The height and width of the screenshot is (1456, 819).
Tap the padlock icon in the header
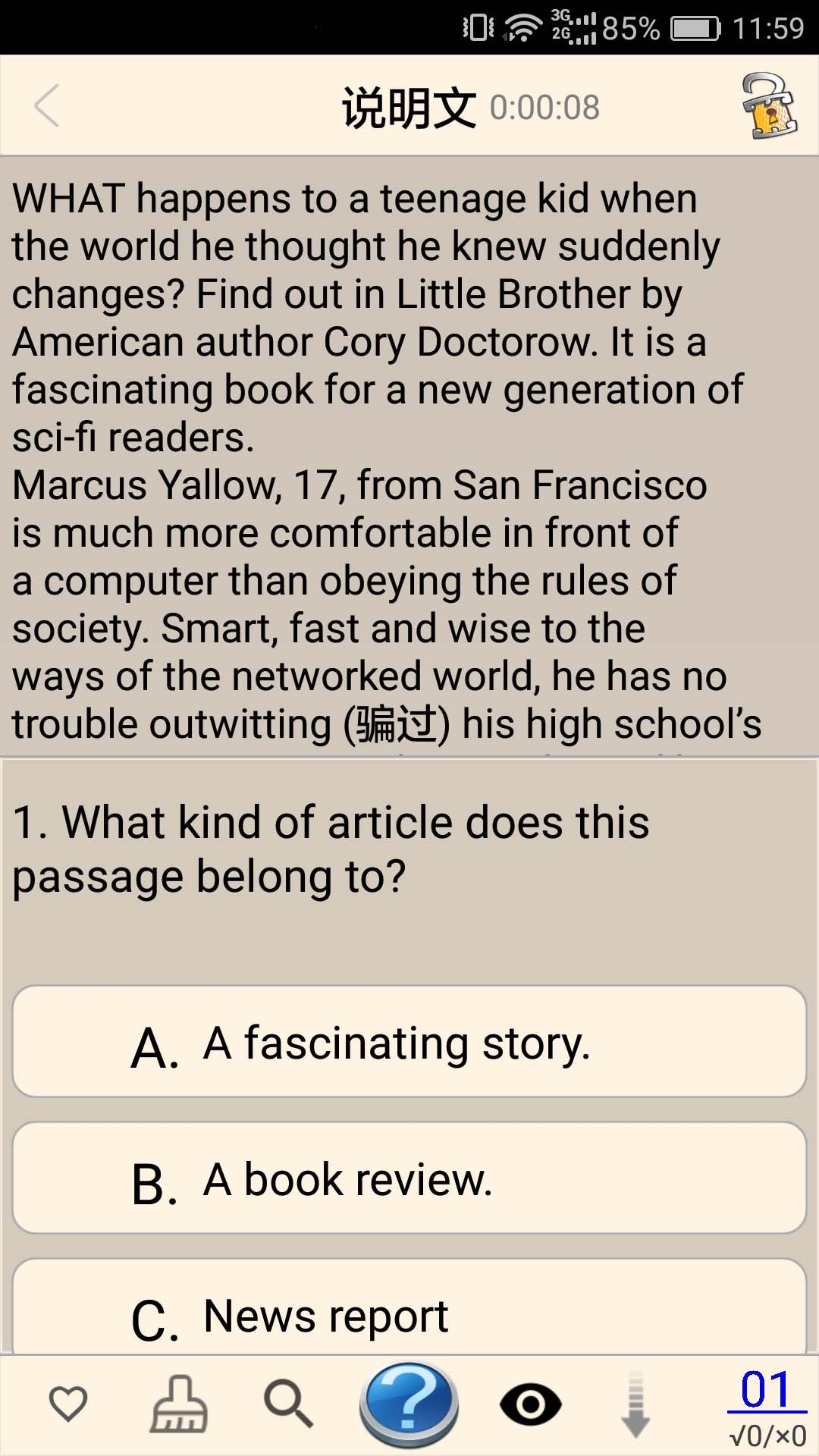768,105
